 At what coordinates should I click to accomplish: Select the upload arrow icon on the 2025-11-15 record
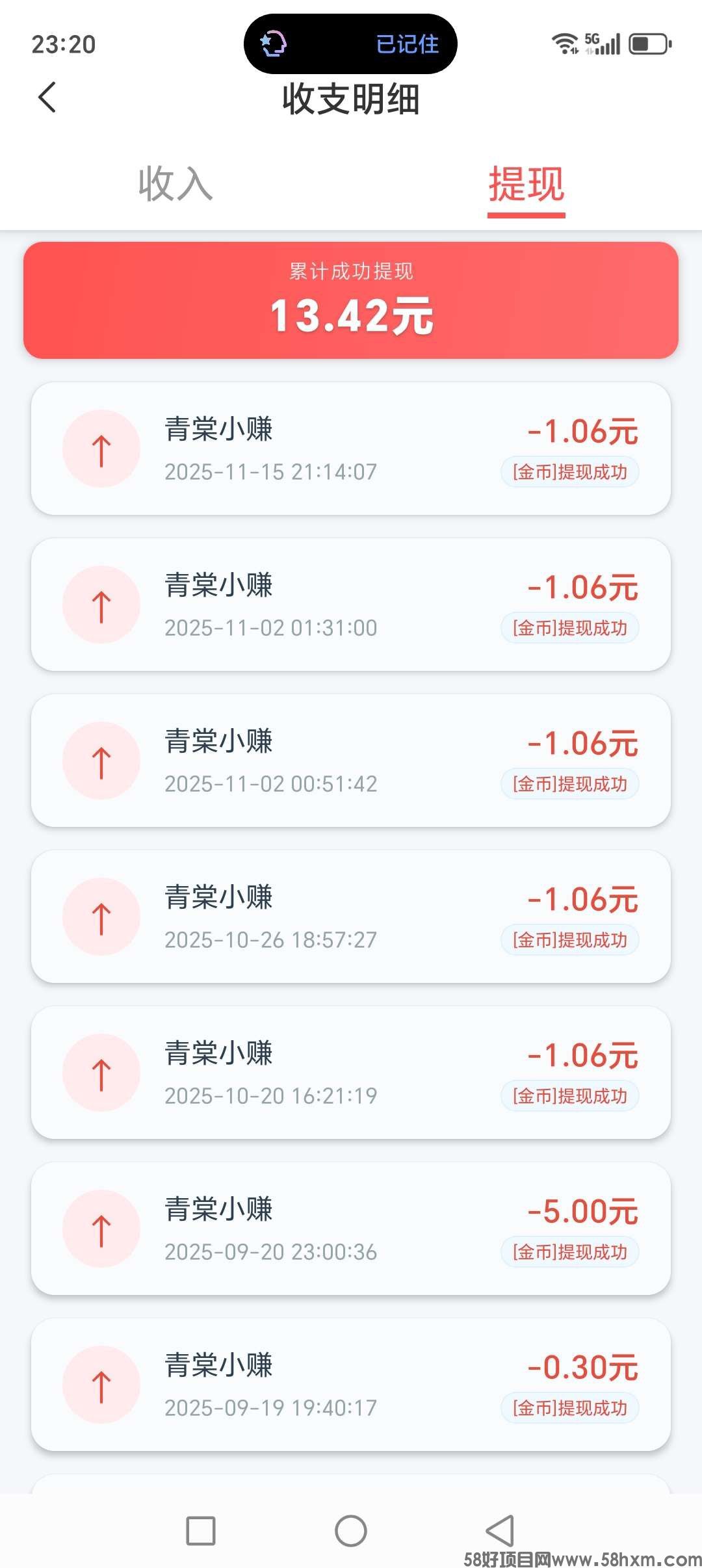101,449
